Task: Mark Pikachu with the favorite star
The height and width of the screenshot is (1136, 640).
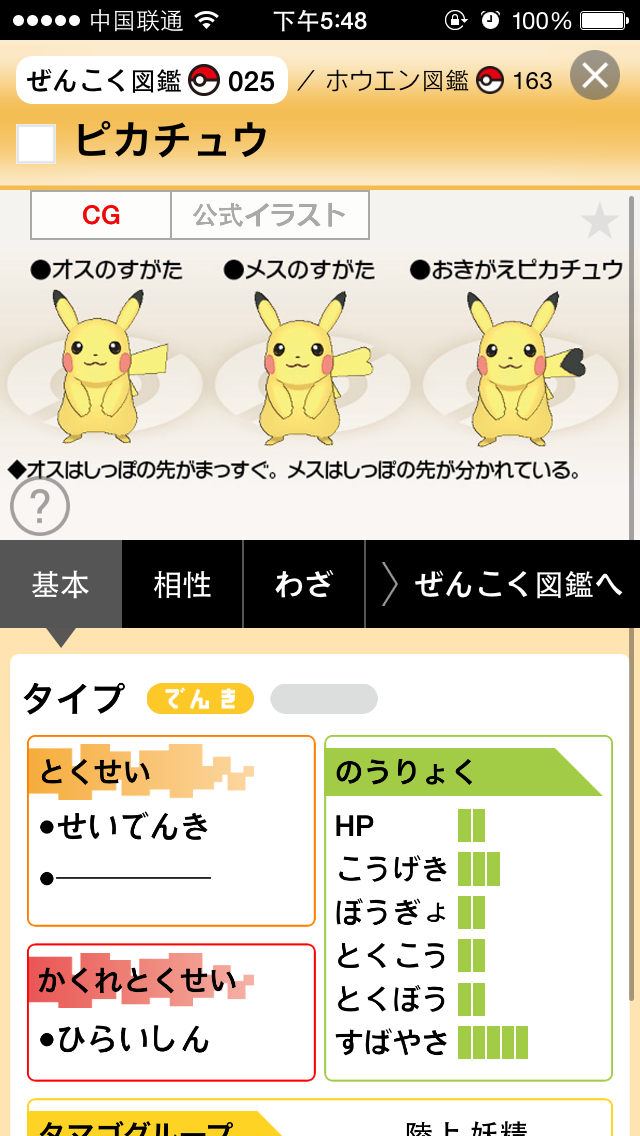Action: tap(599, 222)
